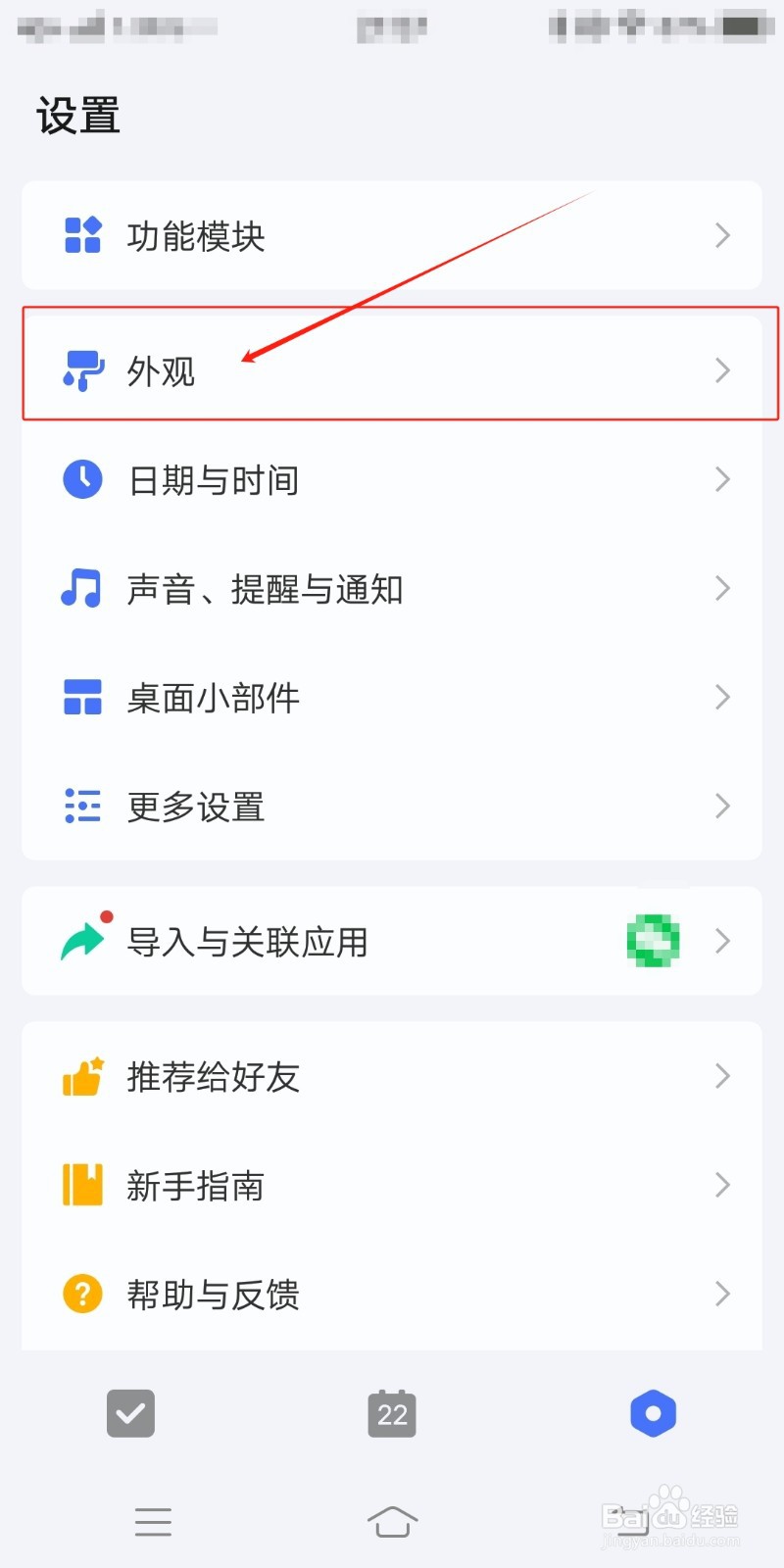Switch to the calendar tab
Screen dimensions: 784x1568
(x=392, y=1413)
